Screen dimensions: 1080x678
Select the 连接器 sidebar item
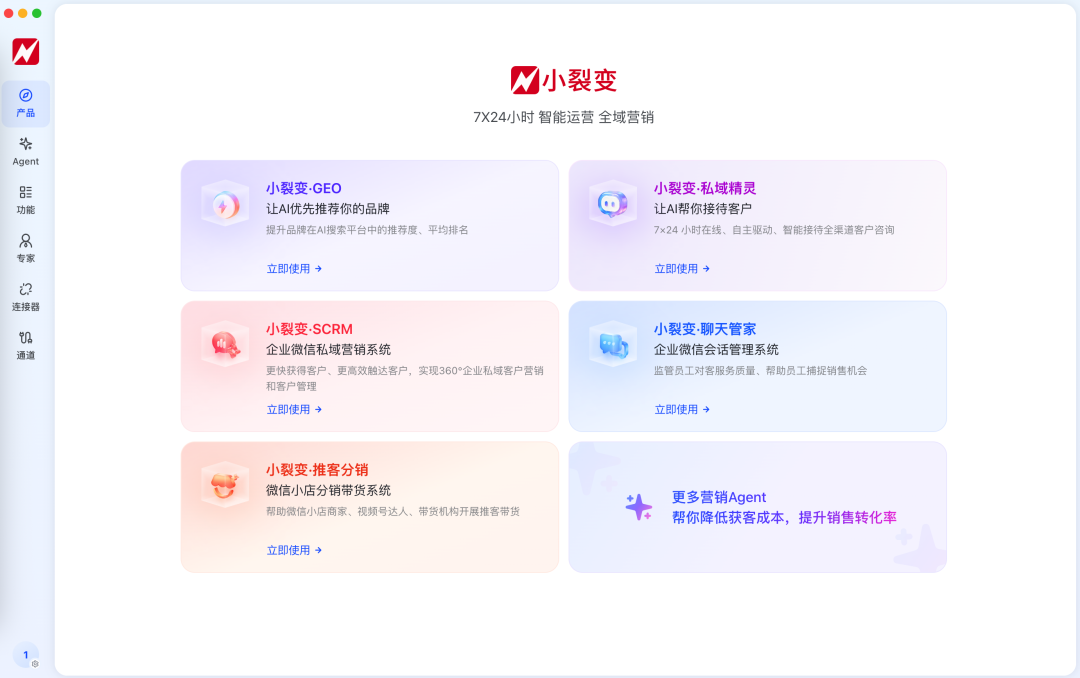[x=25, y=297]
